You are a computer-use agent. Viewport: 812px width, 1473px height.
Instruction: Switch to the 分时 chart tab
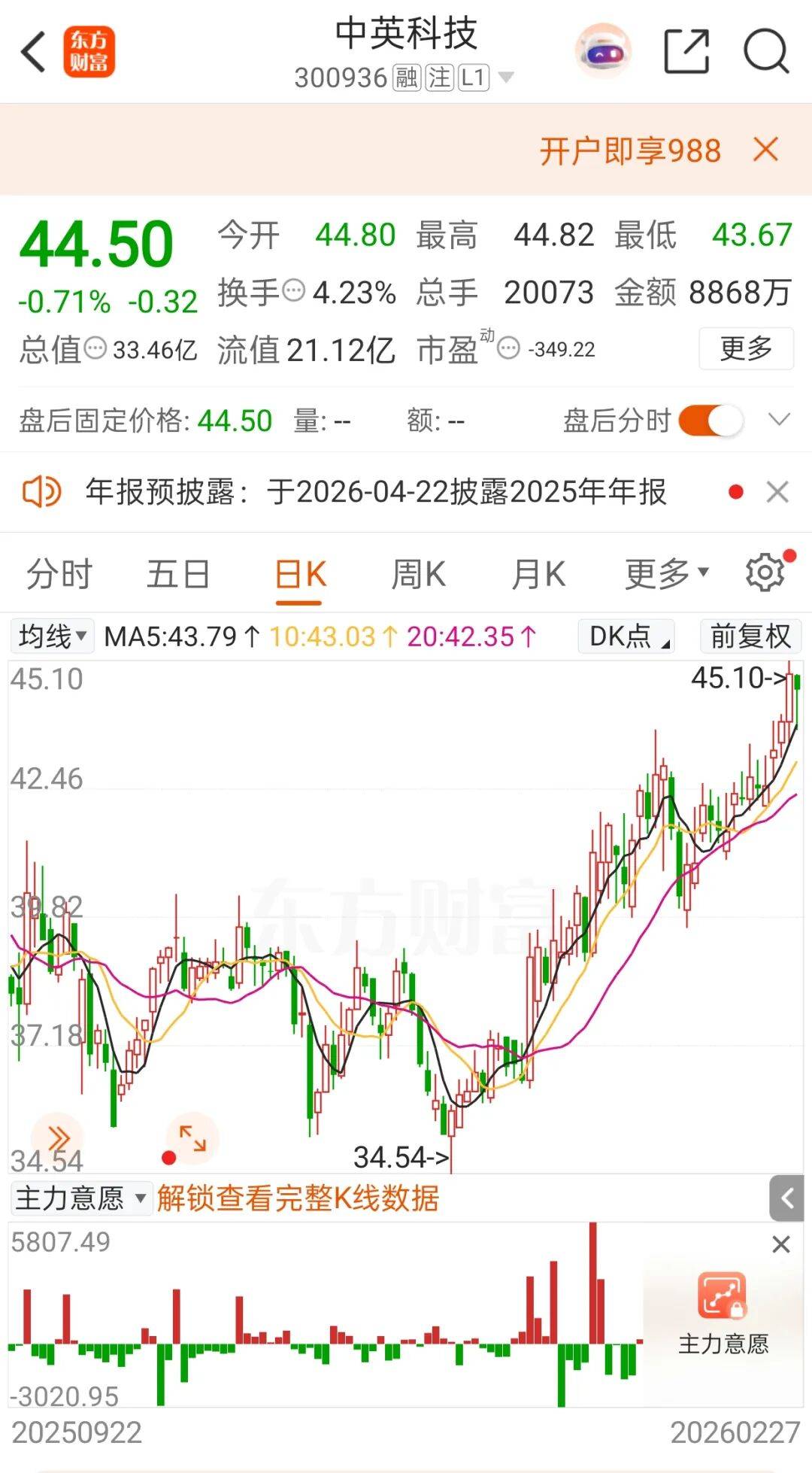(x=59, y=575)
